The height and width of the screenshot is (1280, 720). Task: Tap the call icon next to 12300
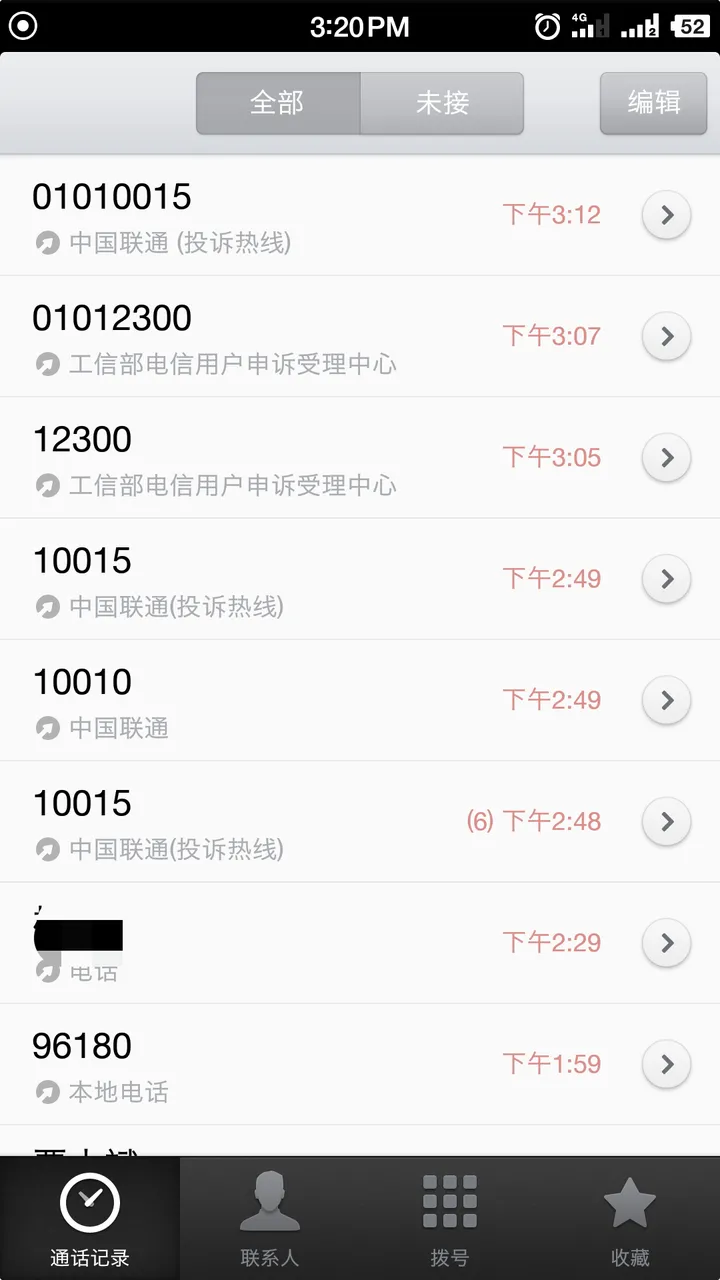coord(46,485)
